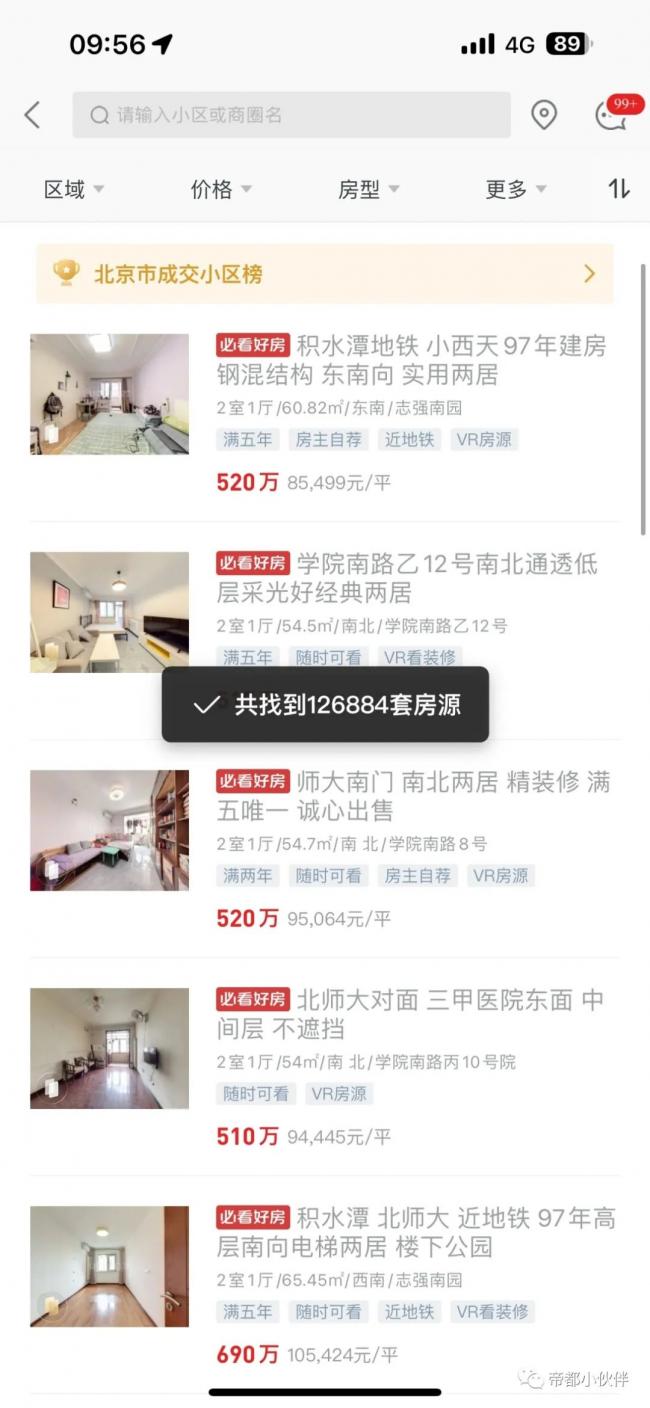Open the 北京市成交小区榜 banner
This screenshot has height=1408, width=650.
coord(324,273)
